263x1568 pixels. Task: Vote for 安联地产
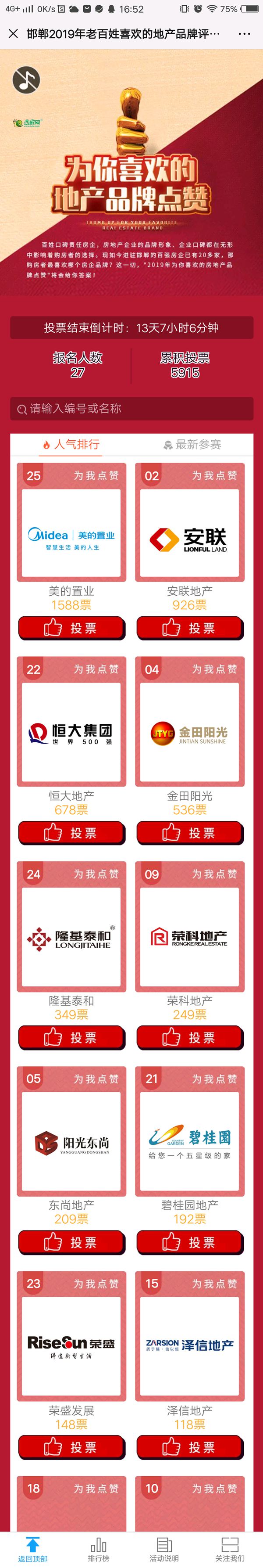189,628
